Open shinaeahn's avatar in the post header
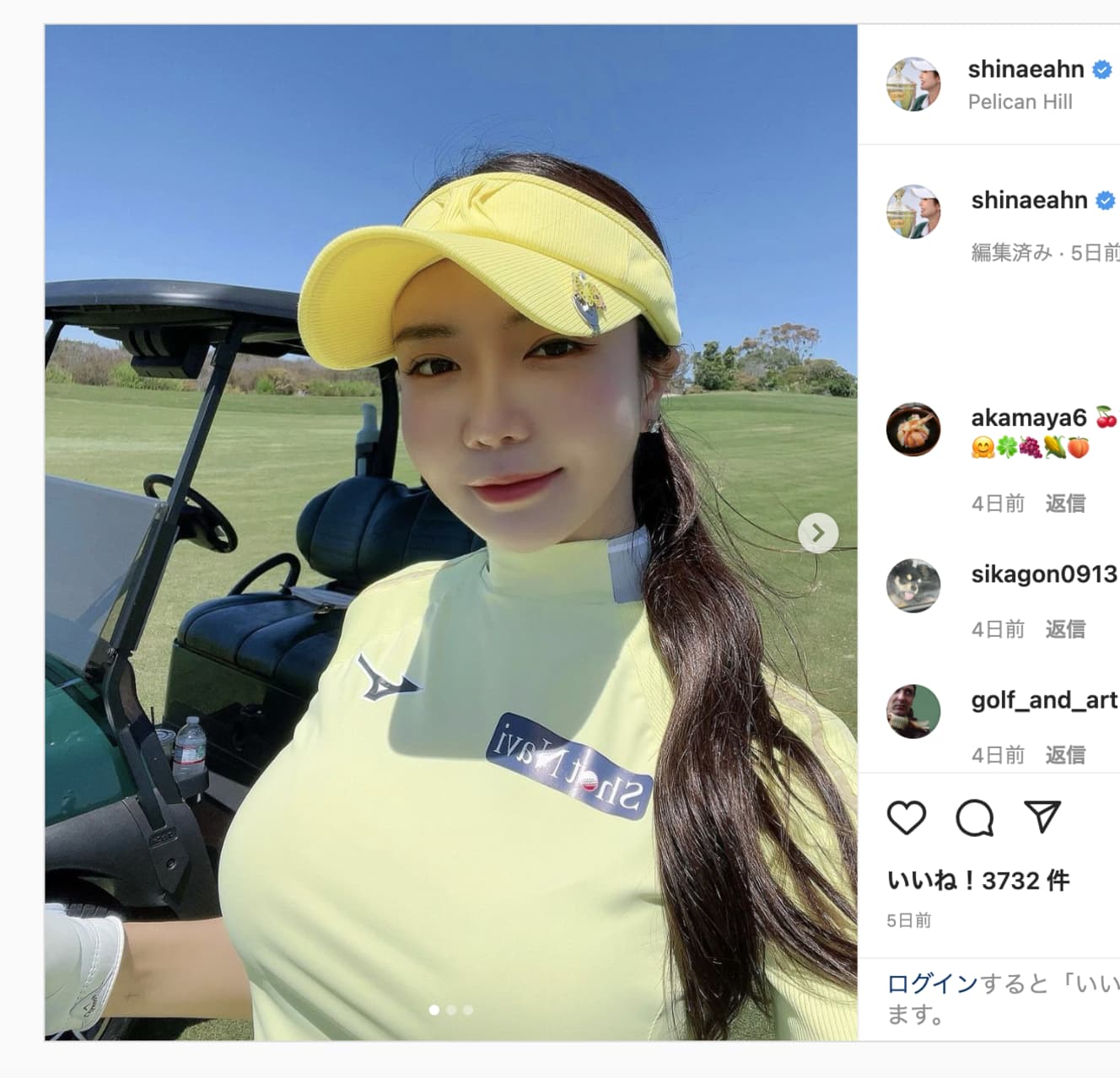The image size is (1120, 1078). [913, 84]
